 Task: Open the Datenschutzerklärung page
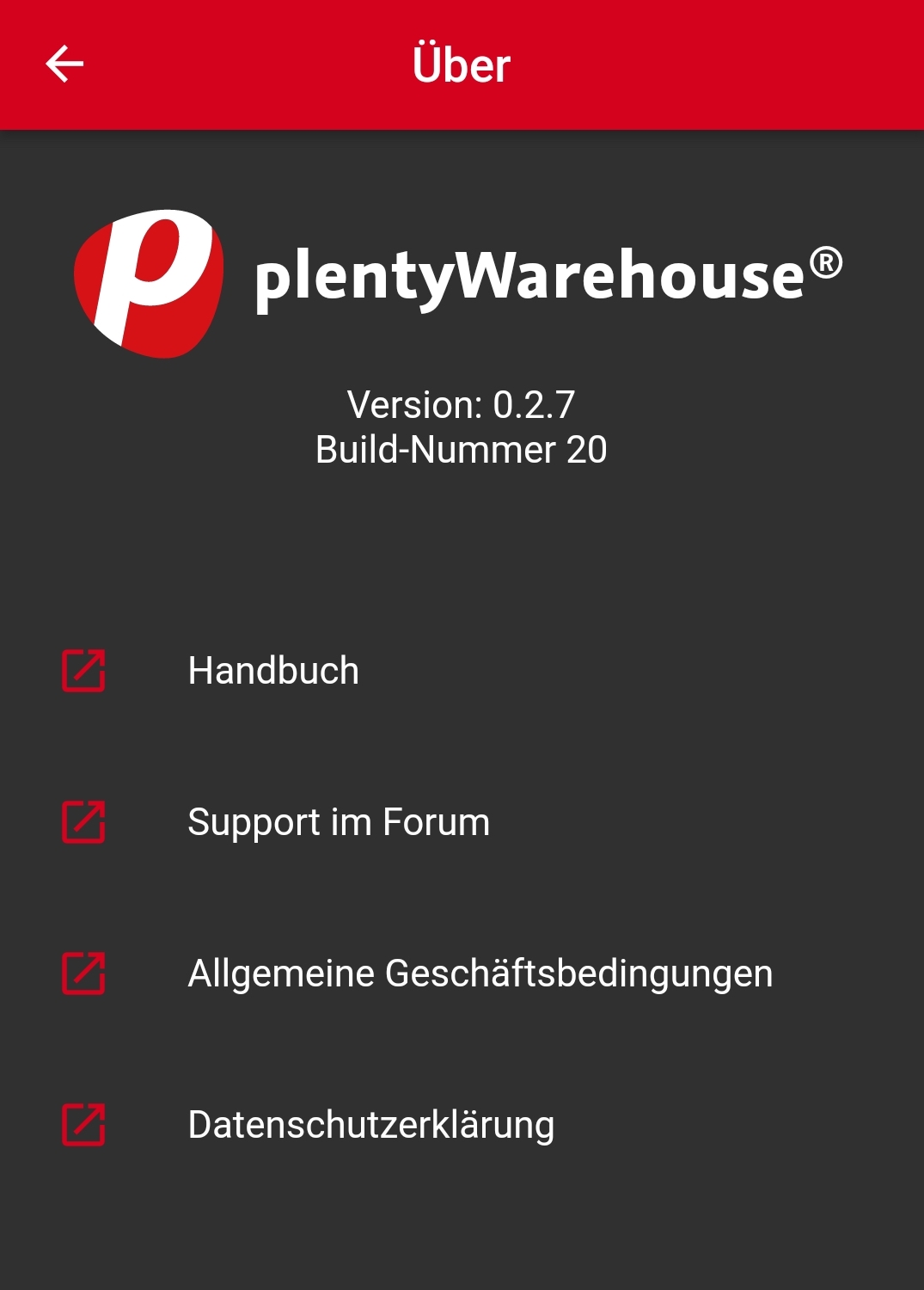(x=370, y=1125)
